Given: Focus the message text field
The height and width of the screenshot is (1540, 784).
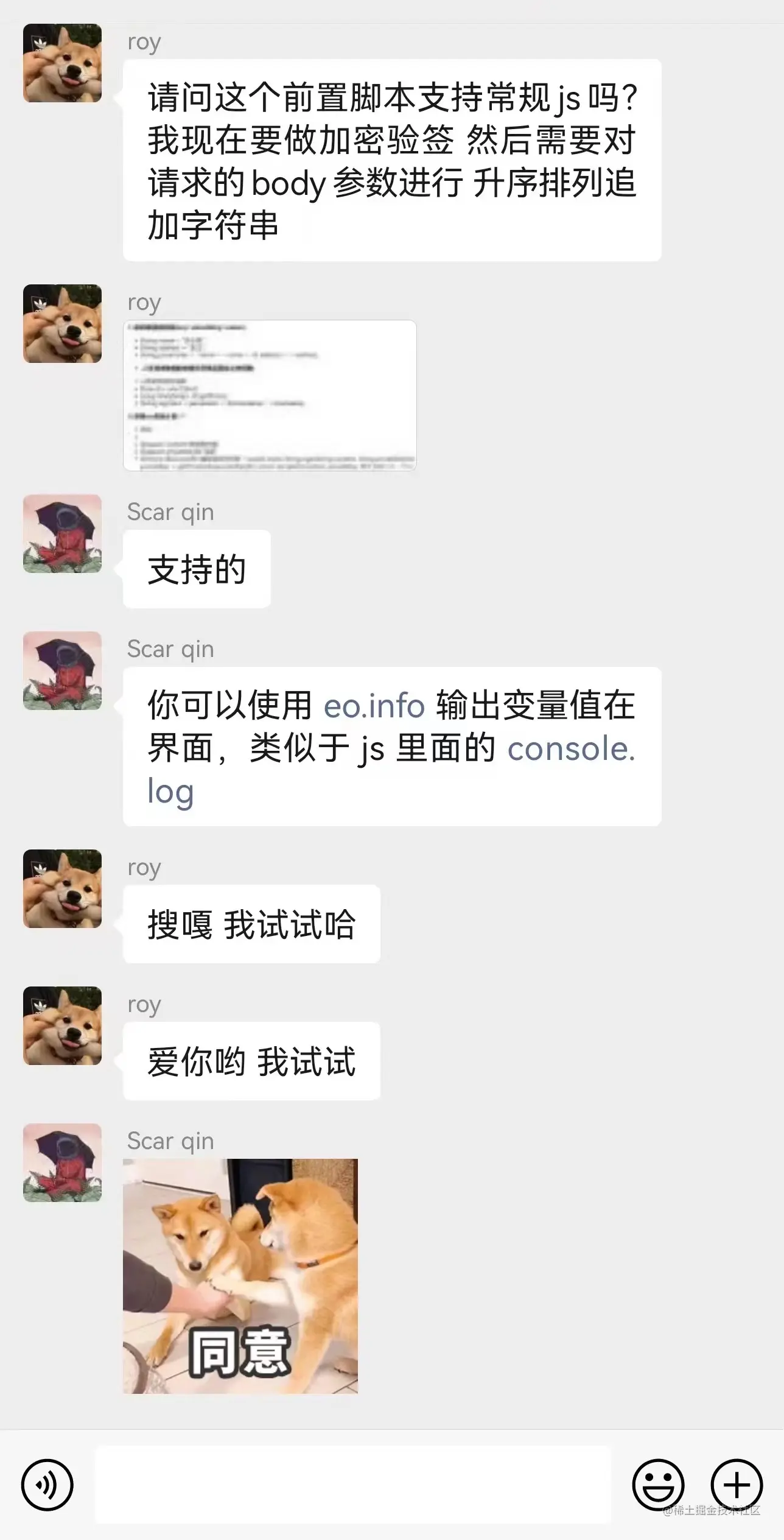Looking at the screenshot, I should (353, 1485).
